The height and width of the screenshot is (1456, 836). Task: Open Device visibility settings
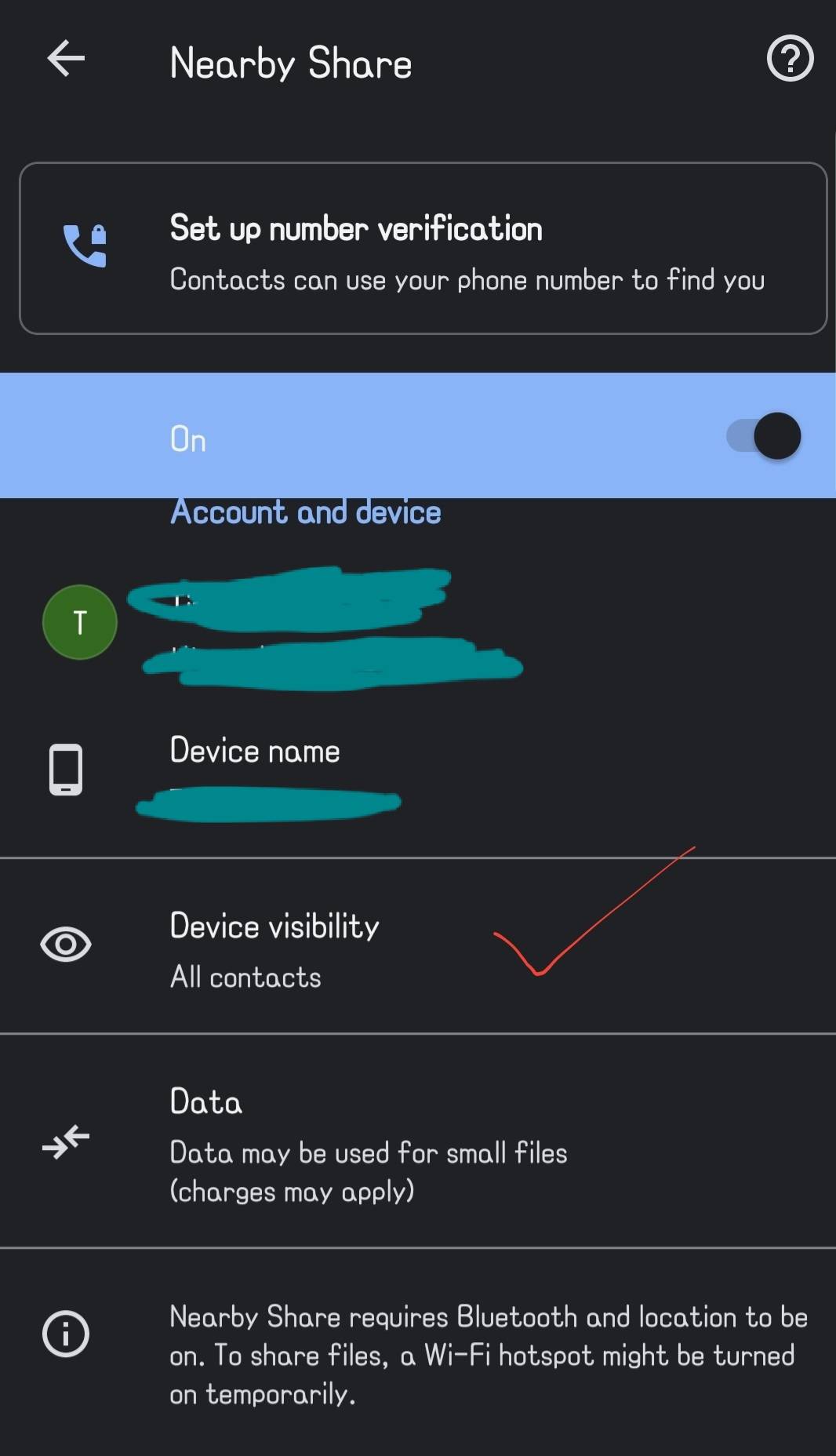(x=418, y=946)
